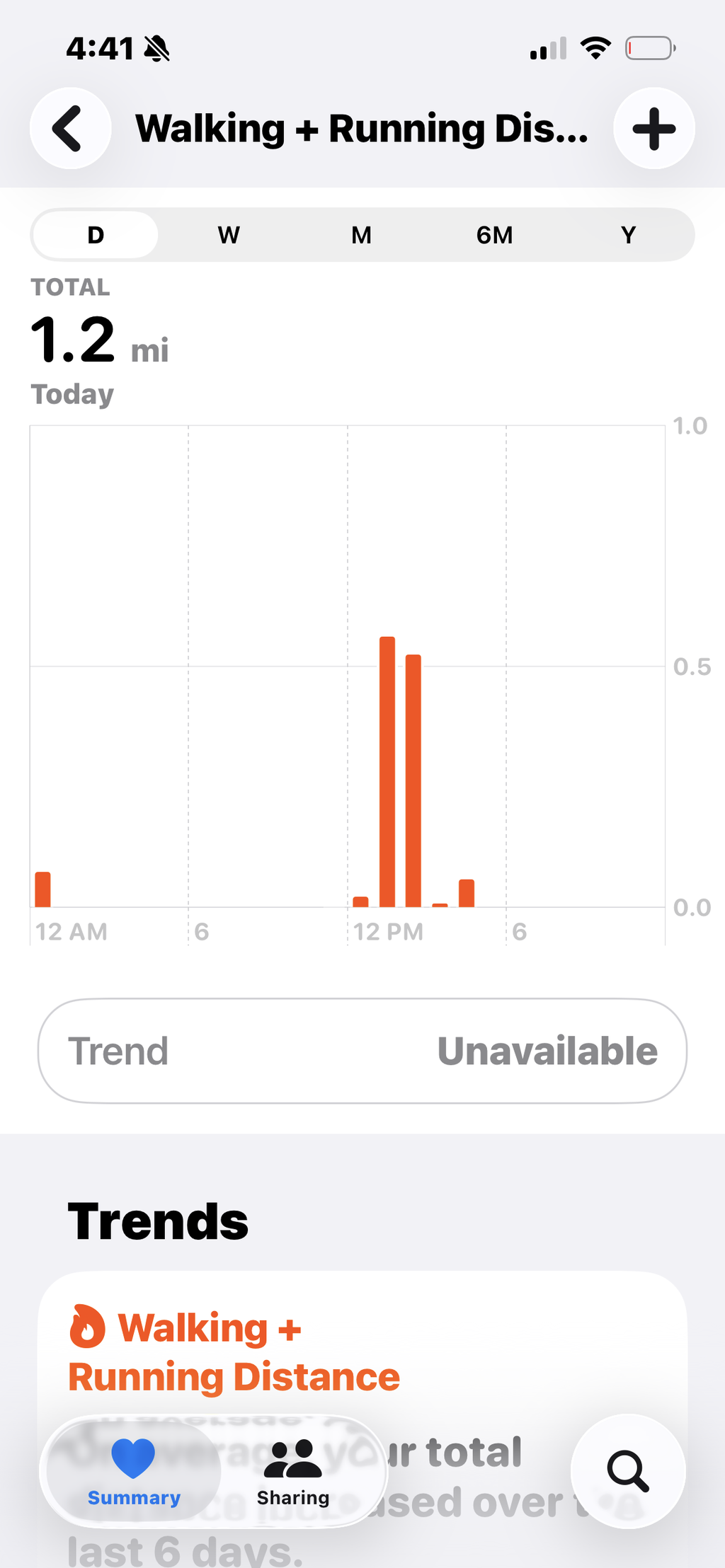725x1568 pixels.
Task: Add data with the plus button
Action: pyautogui.click(x=653, y=128)
